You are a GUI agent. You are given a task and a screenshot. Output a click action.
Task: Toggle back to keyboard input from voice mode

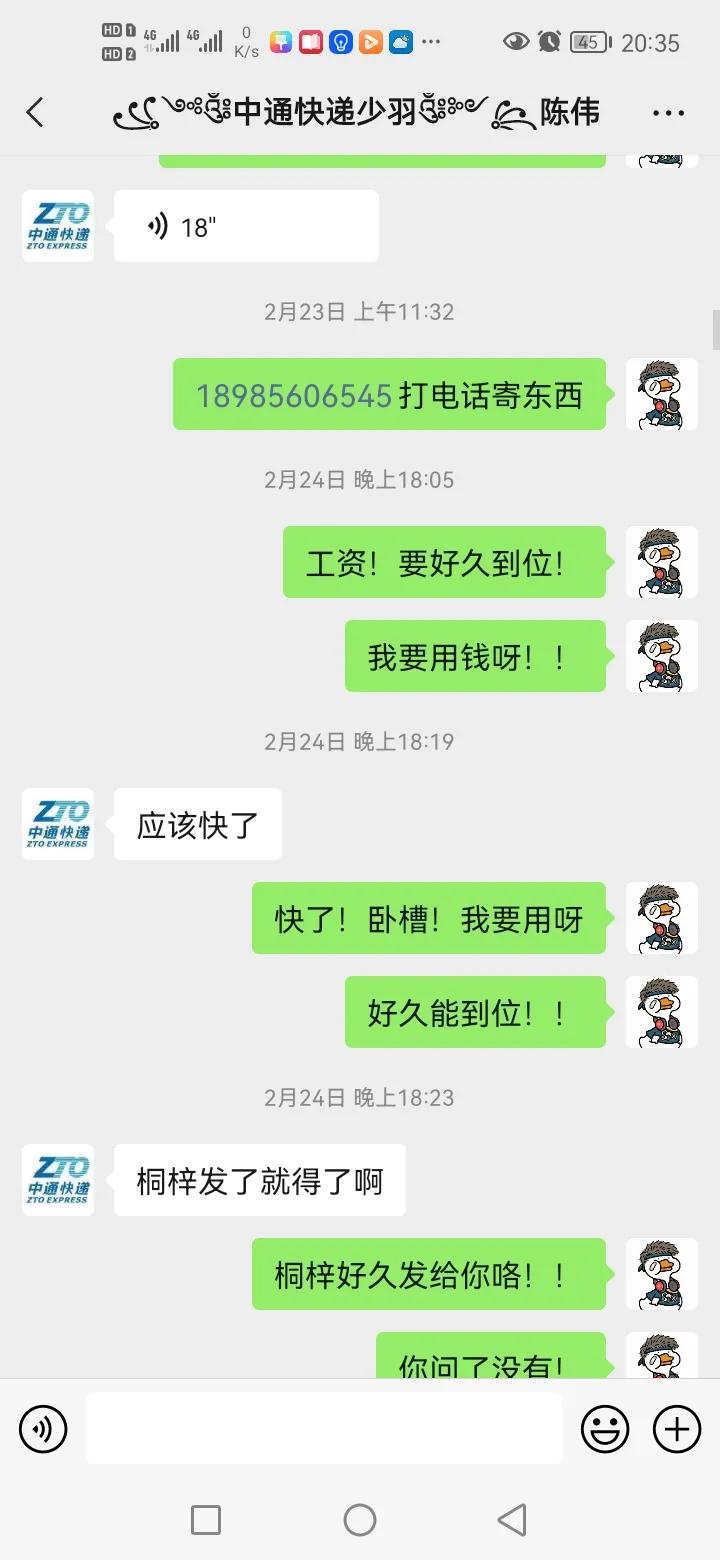point(42,1428)
